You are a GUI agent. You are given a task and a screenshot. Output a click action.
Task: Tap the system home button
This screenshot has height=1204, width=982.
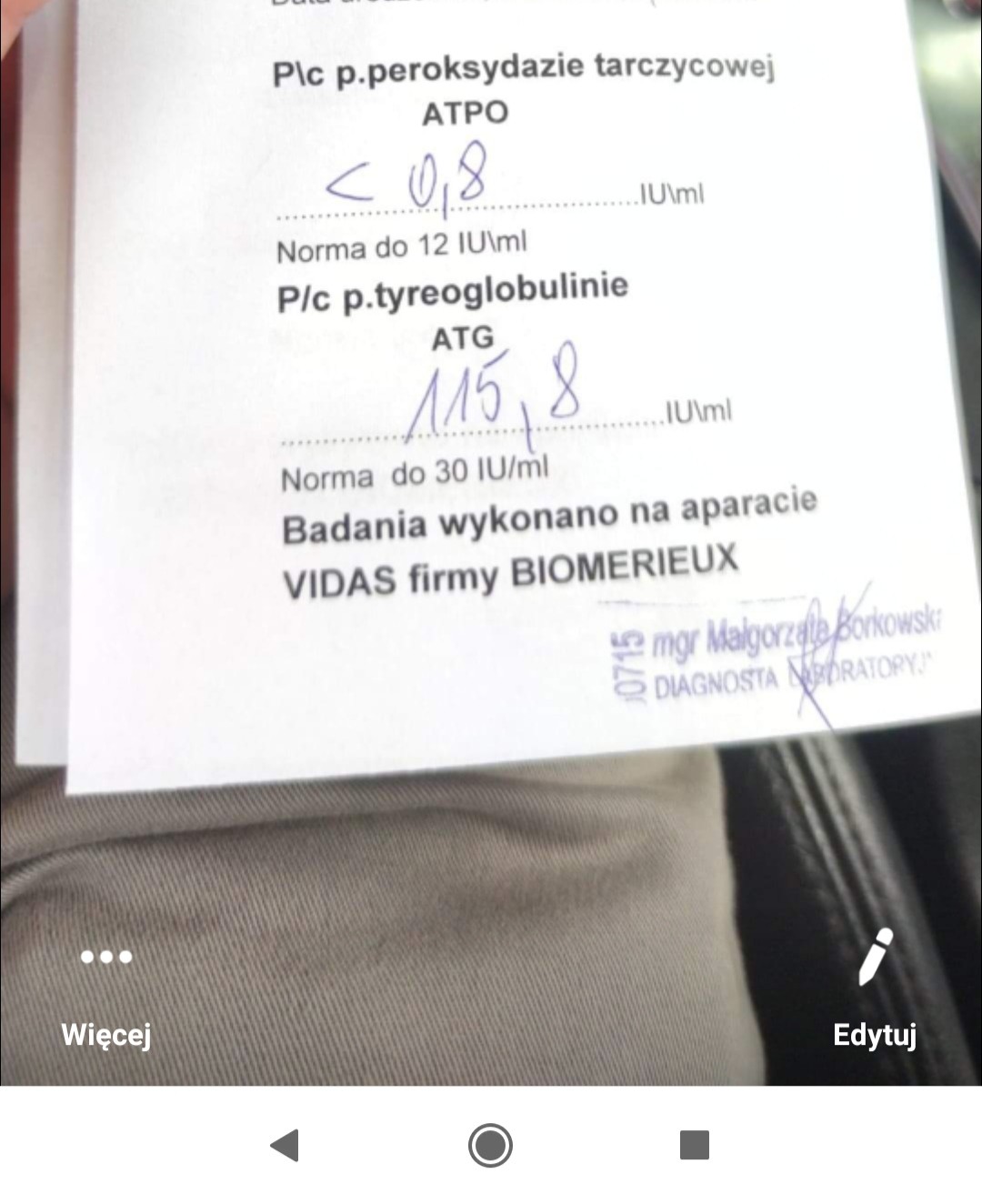pyautogui.click(x=490, y=1145)
